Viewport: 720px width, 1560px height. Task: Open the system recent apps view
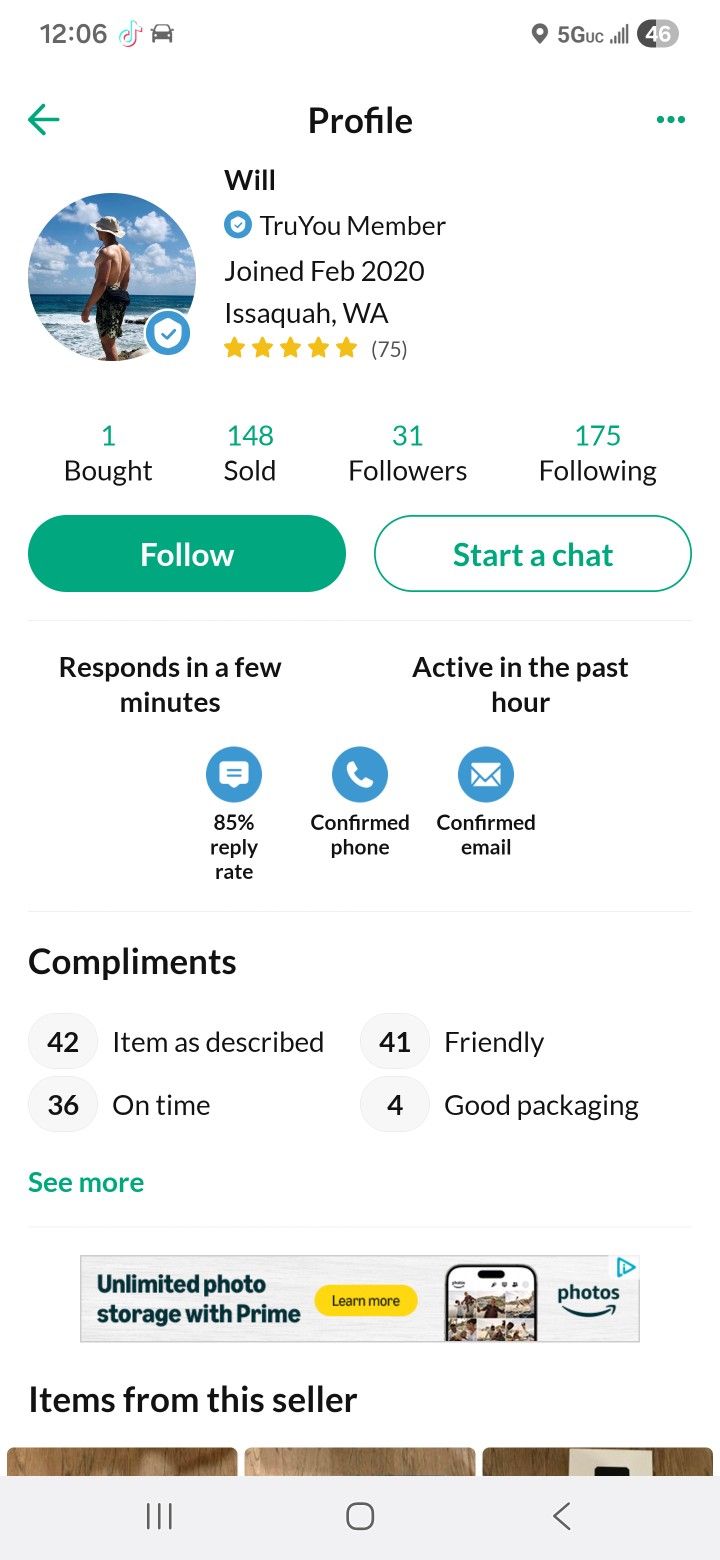tap(159, 1516)
